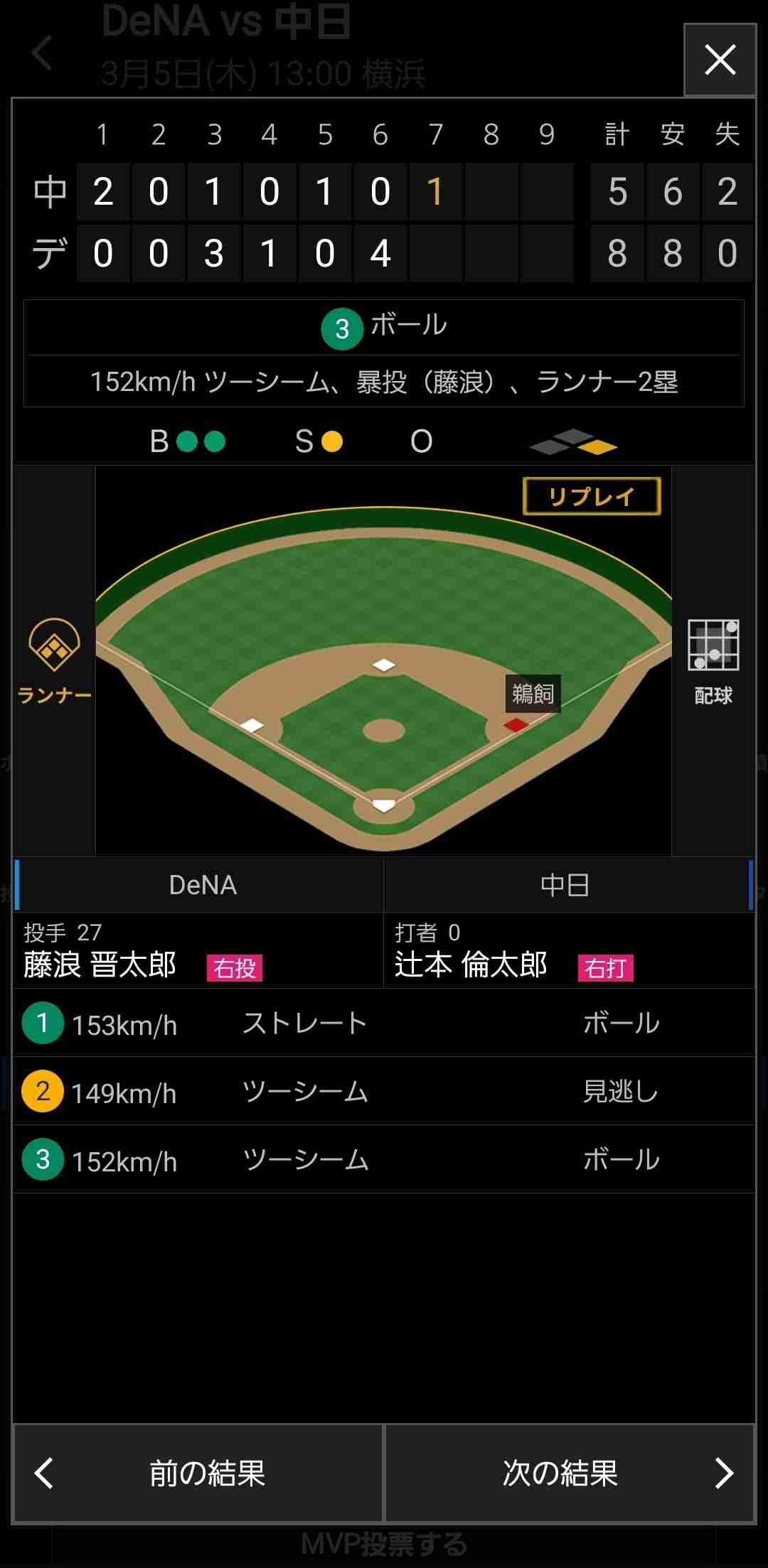Toggle the highlighted 7th inning score cell
The width and height of the screenshot is (768, 1568).
pos(435,190)
